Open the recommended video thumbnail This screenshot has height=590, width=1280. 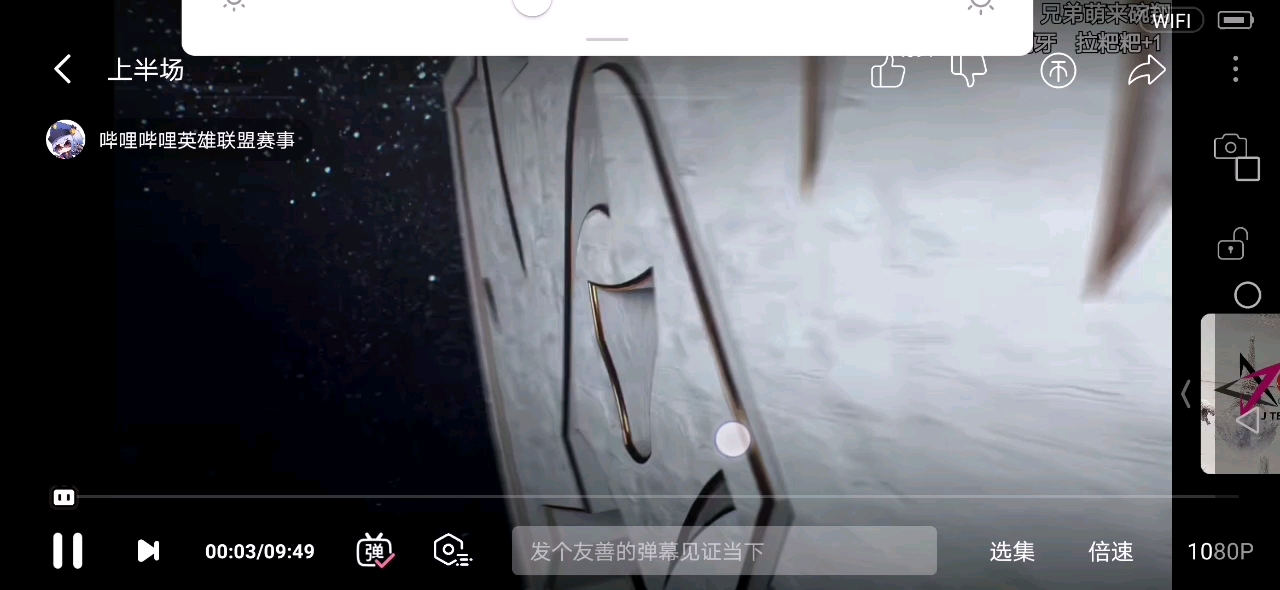[1242, 394]
